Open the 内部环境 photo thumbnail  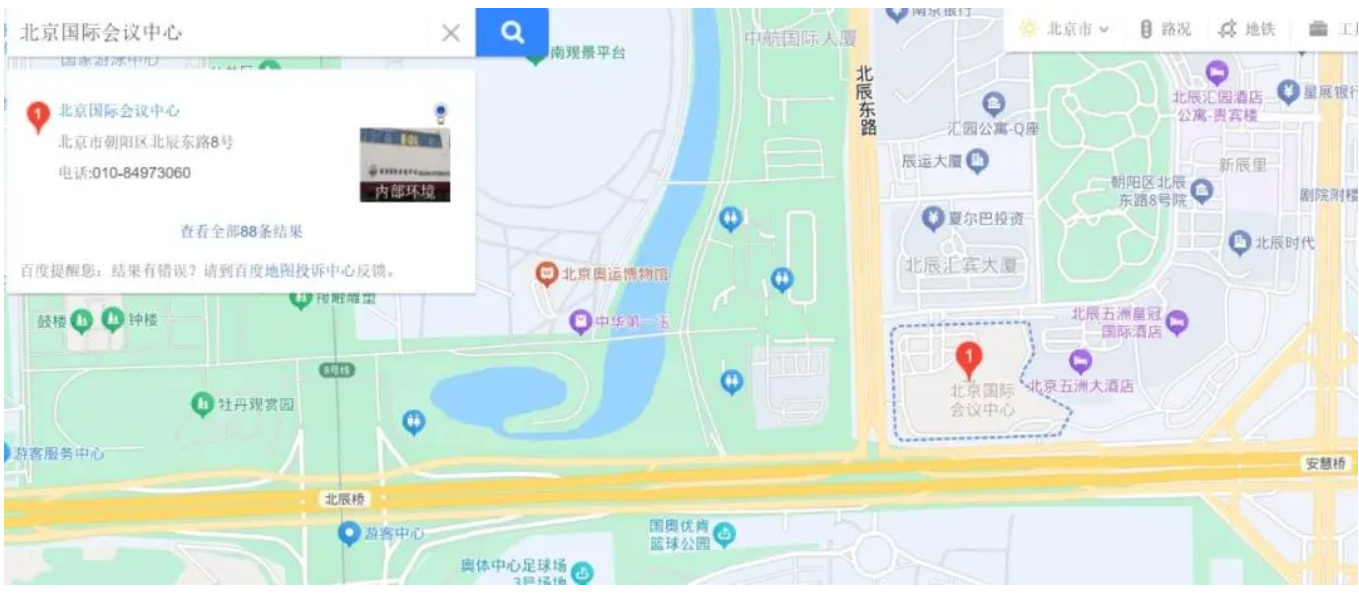pyautogui.click(x=404, y=165)
